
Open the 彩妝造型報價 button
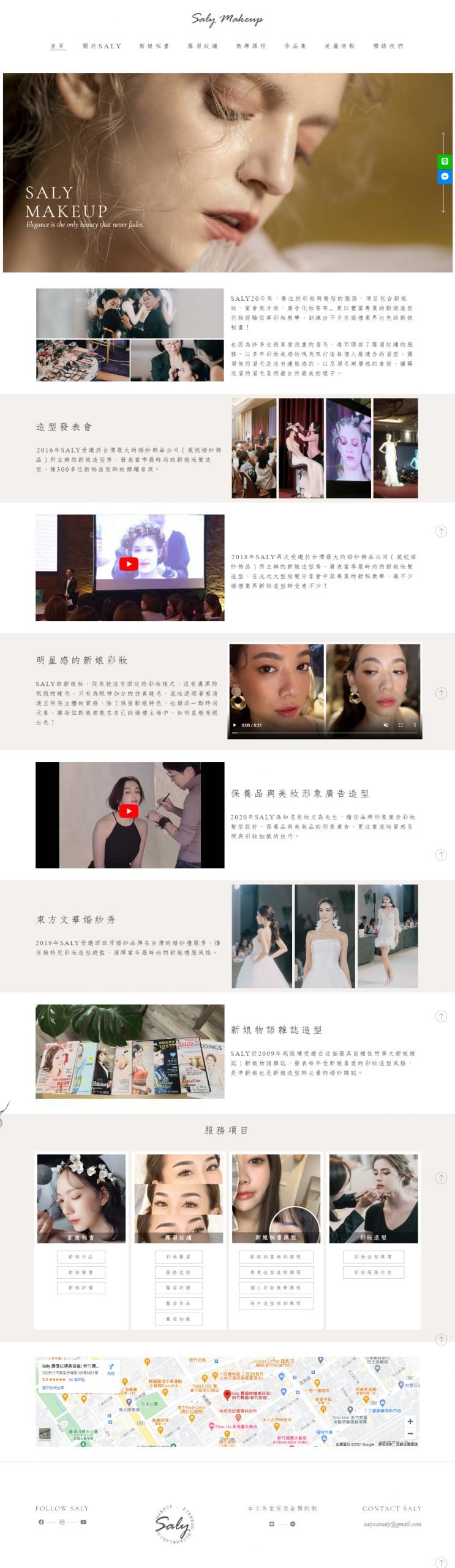click(373, 1257)
